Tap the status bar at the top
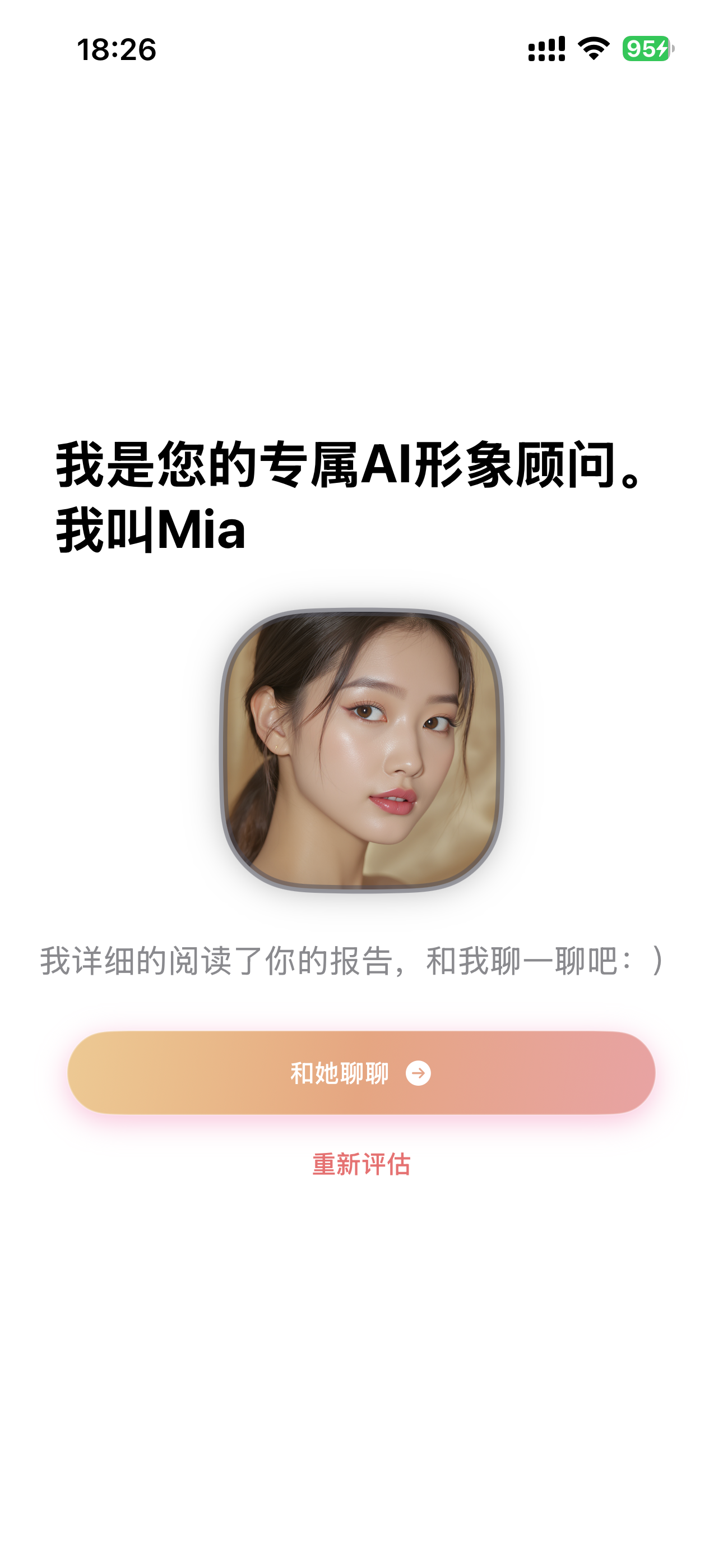The width and height of the screenshot is (723, 1568). click(361, 49)
